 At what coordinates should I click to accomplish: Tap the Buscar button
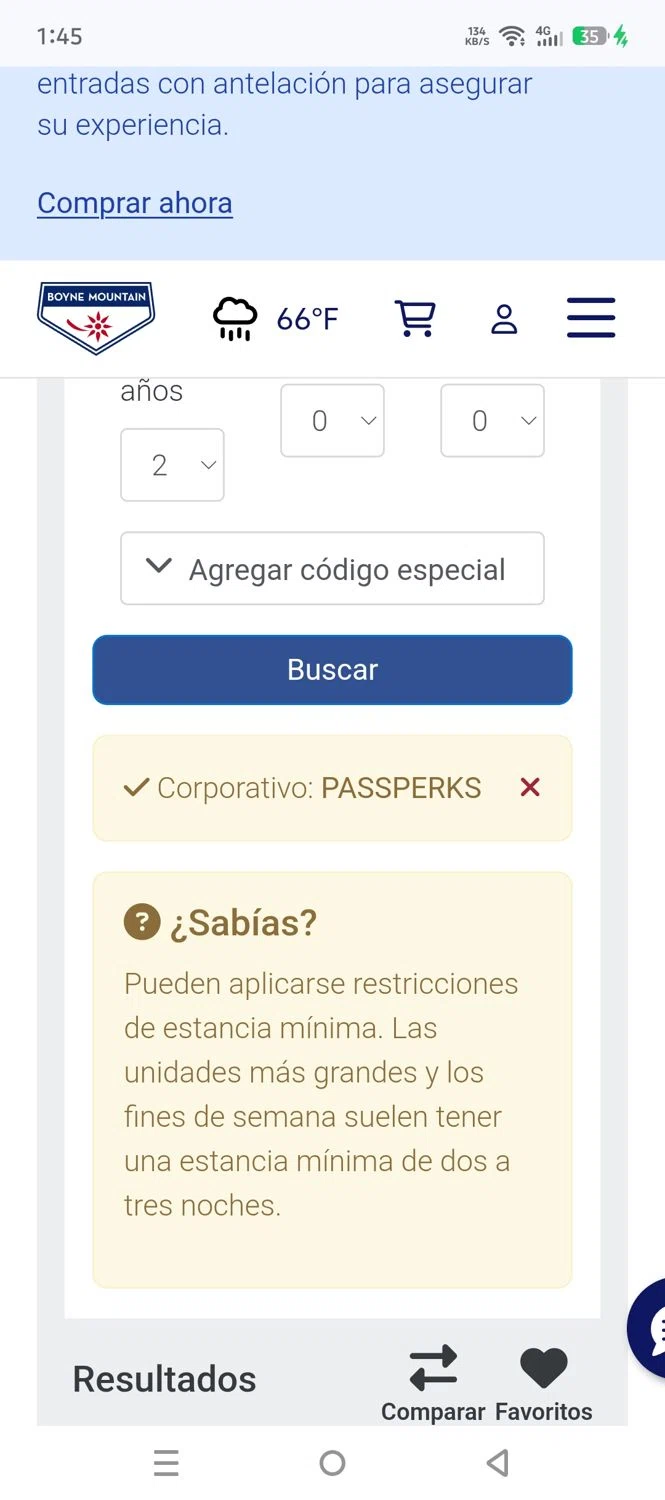(332, 670)
